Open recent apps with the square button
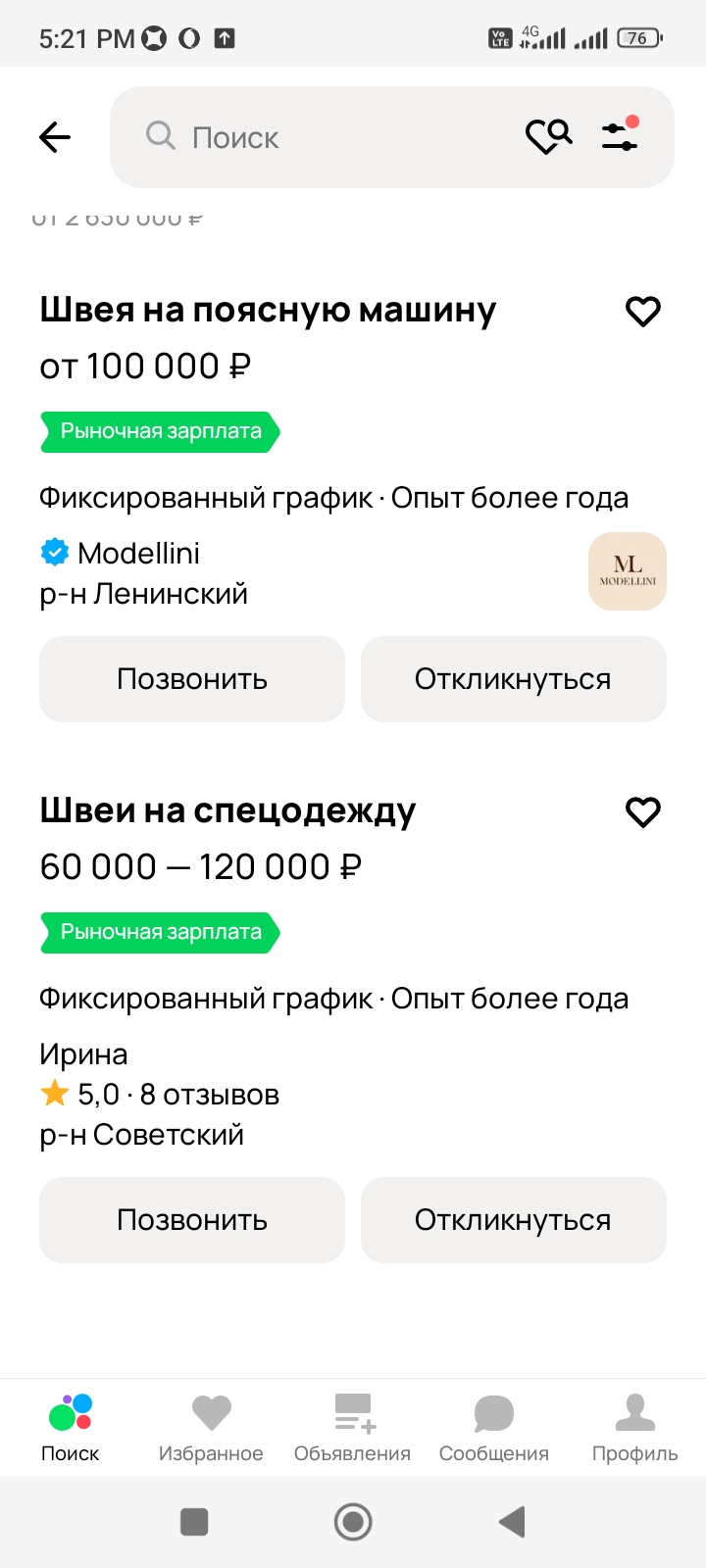 tap(194, 1522)
